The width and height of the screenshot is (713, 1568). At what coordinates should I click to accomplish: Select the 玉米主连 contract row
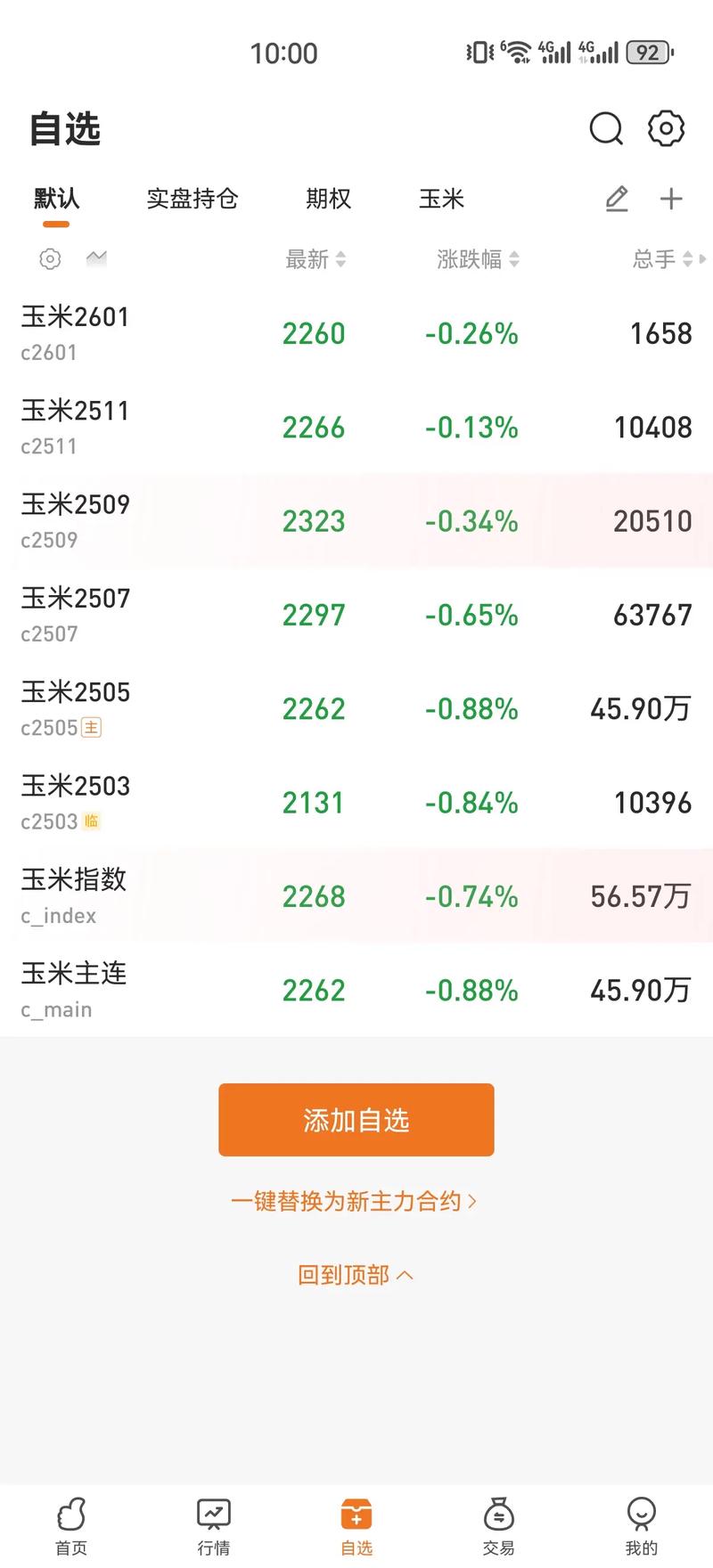pyautogui.click(x=355, y=989)
